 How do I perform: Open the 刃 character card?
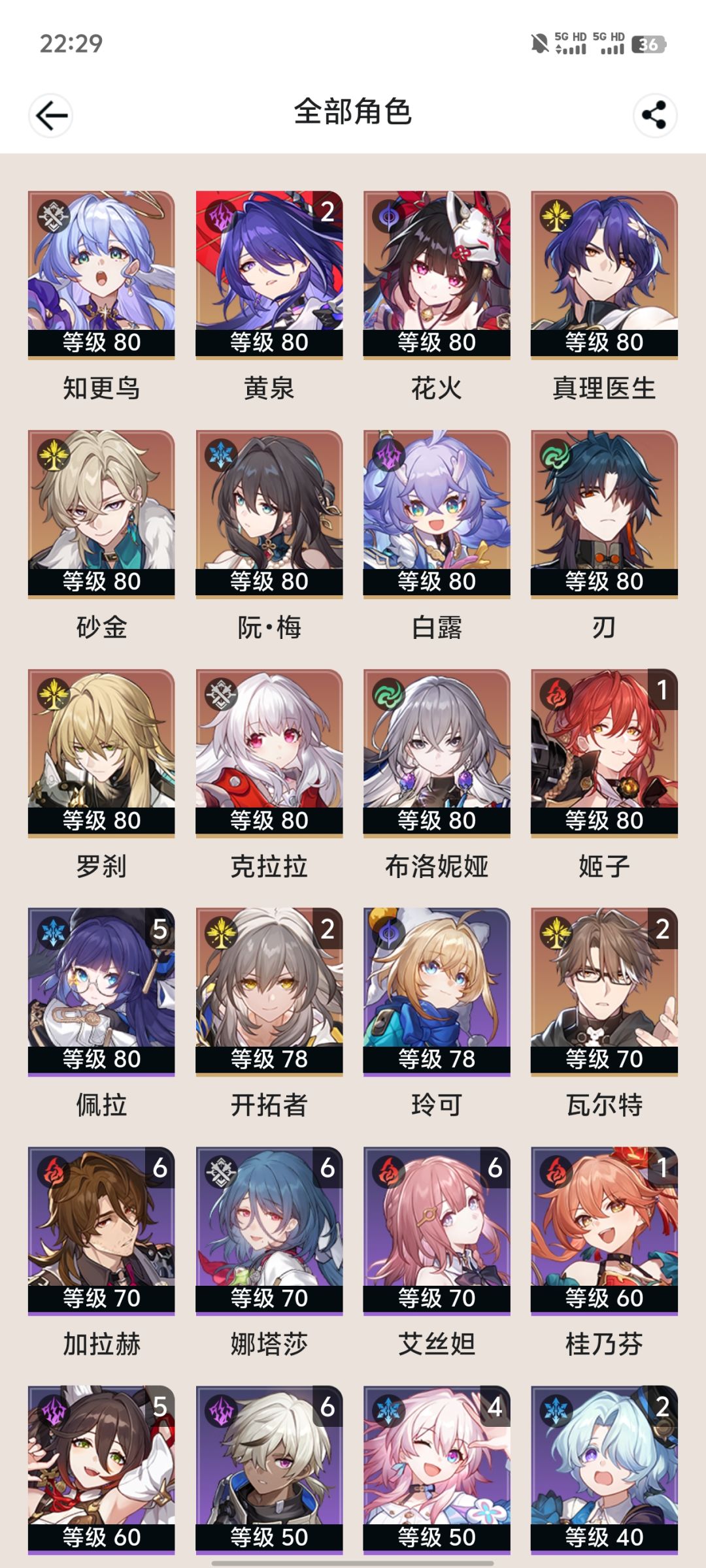tap(604, 514)
